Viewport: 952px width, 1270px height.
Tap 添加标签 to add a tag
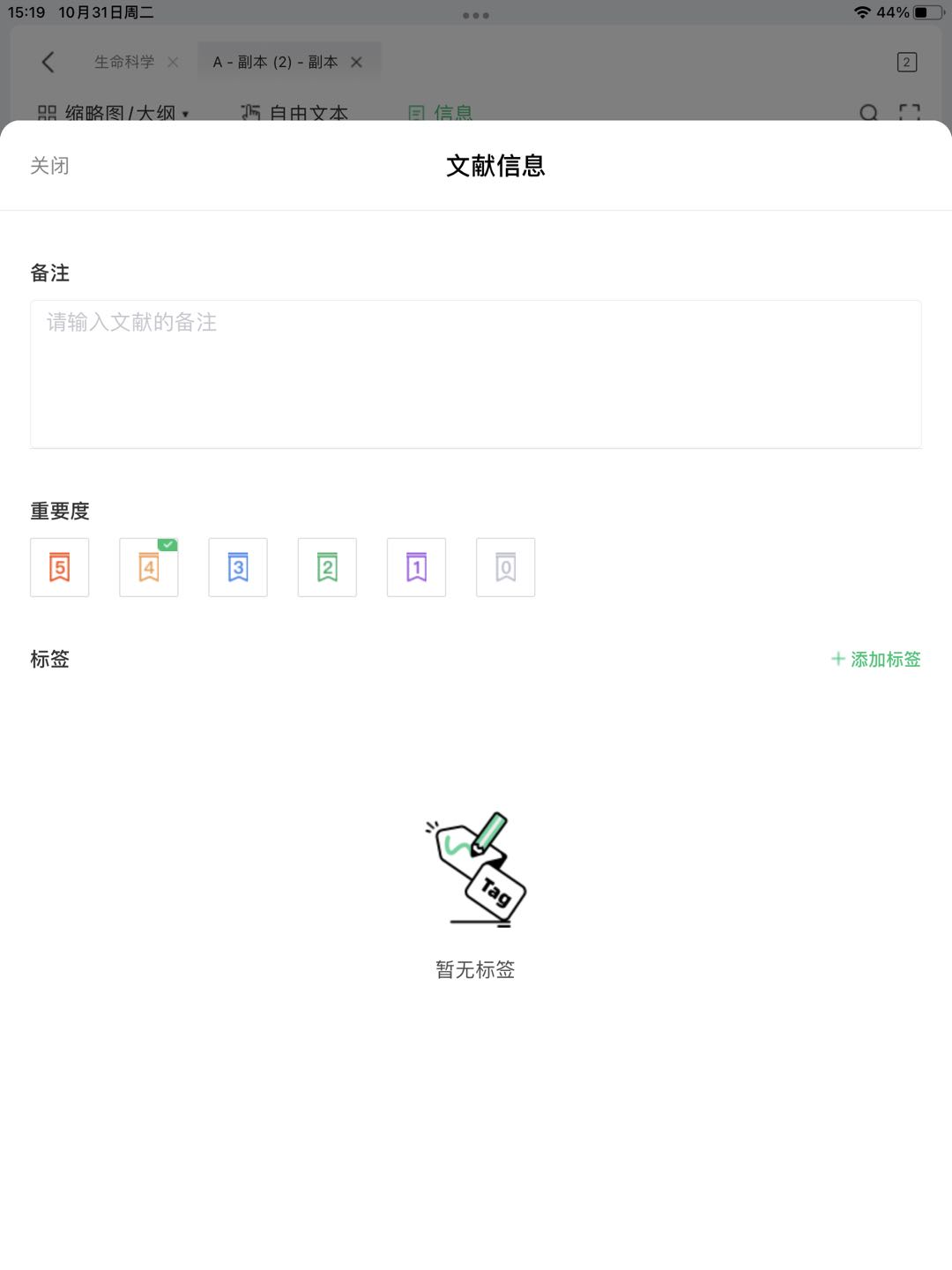[876, 659]
